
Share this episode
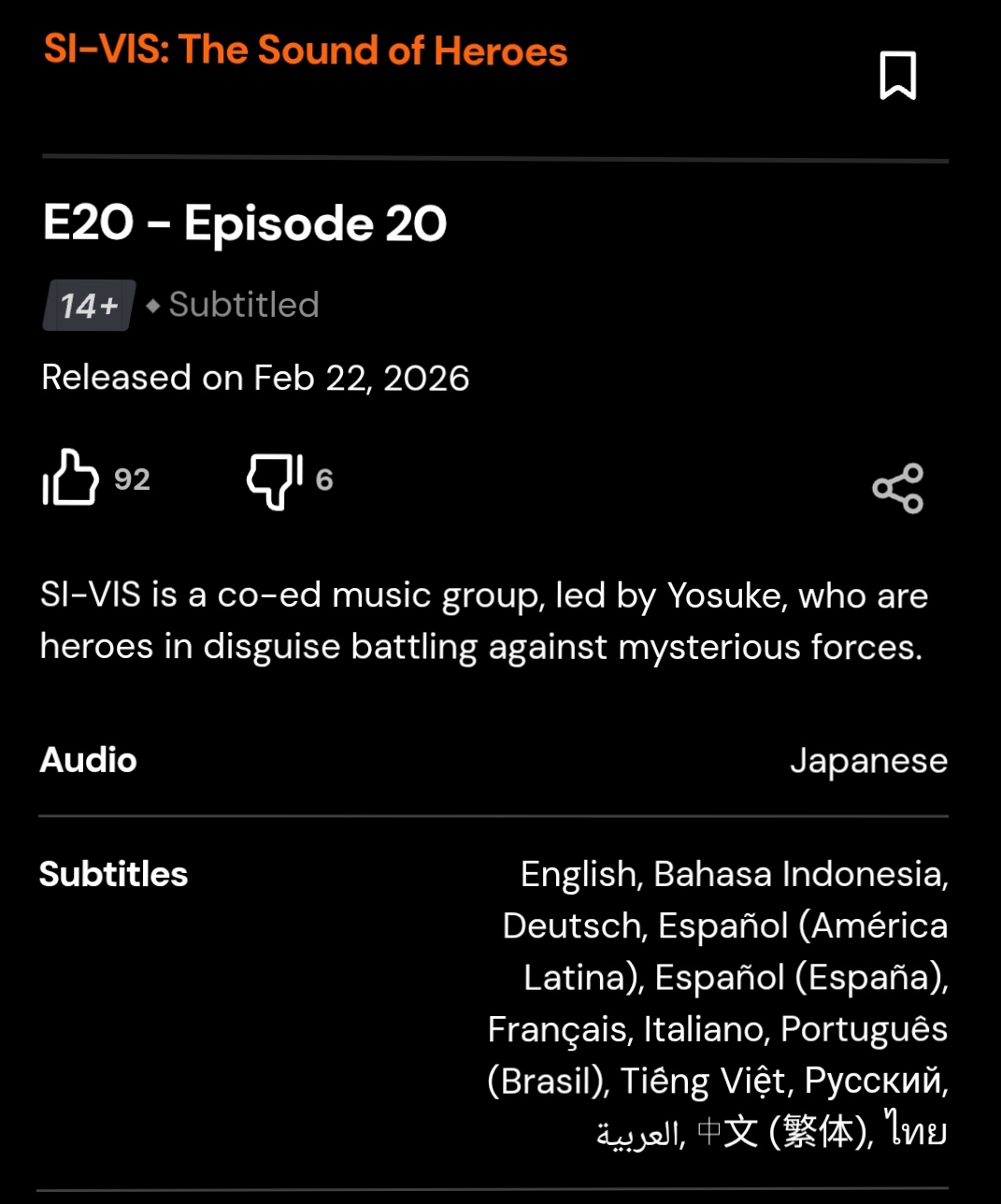tap(897, 488)
